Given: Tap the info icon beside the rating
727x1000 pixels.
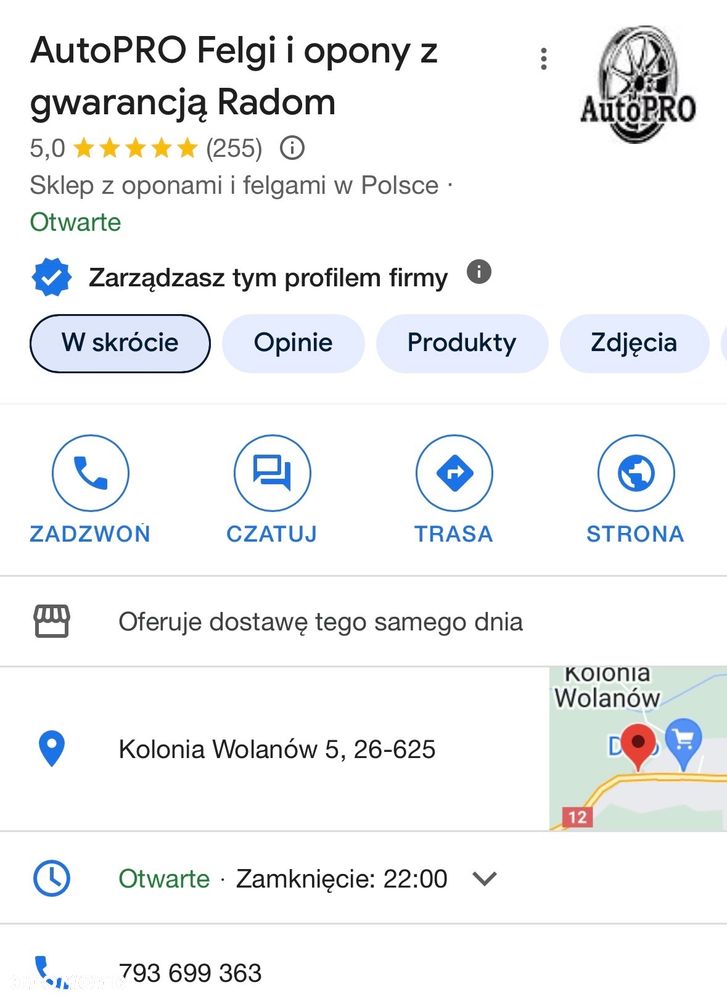Looking at the screenshot, I should 292,149.
